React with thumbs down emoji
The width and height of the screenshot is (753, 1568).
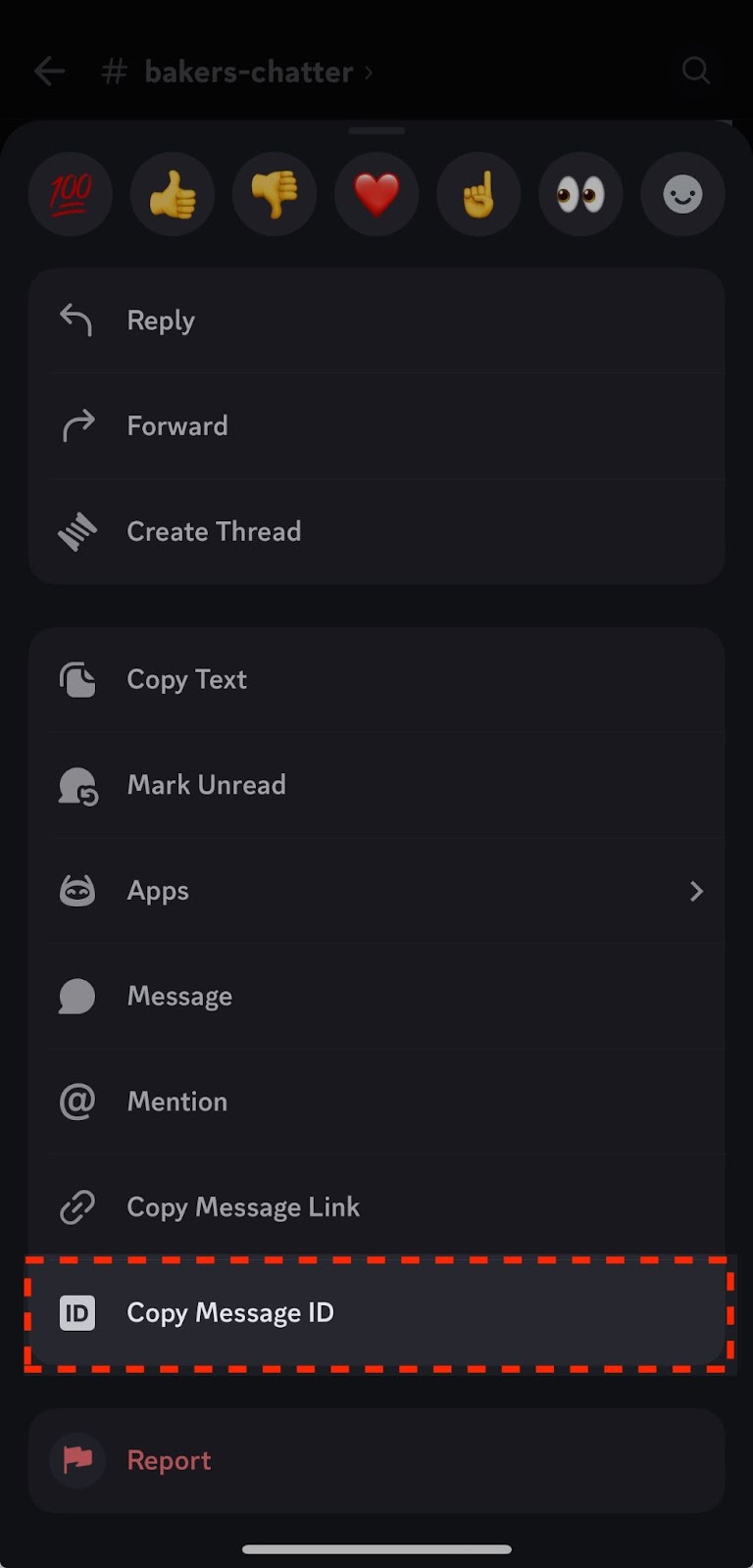[x=275, y=194]
